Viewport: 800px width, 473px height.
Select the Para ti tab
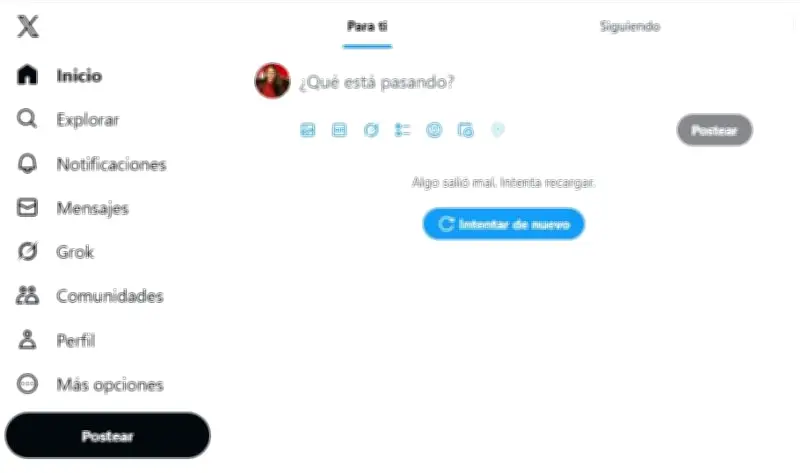[367, 27]
